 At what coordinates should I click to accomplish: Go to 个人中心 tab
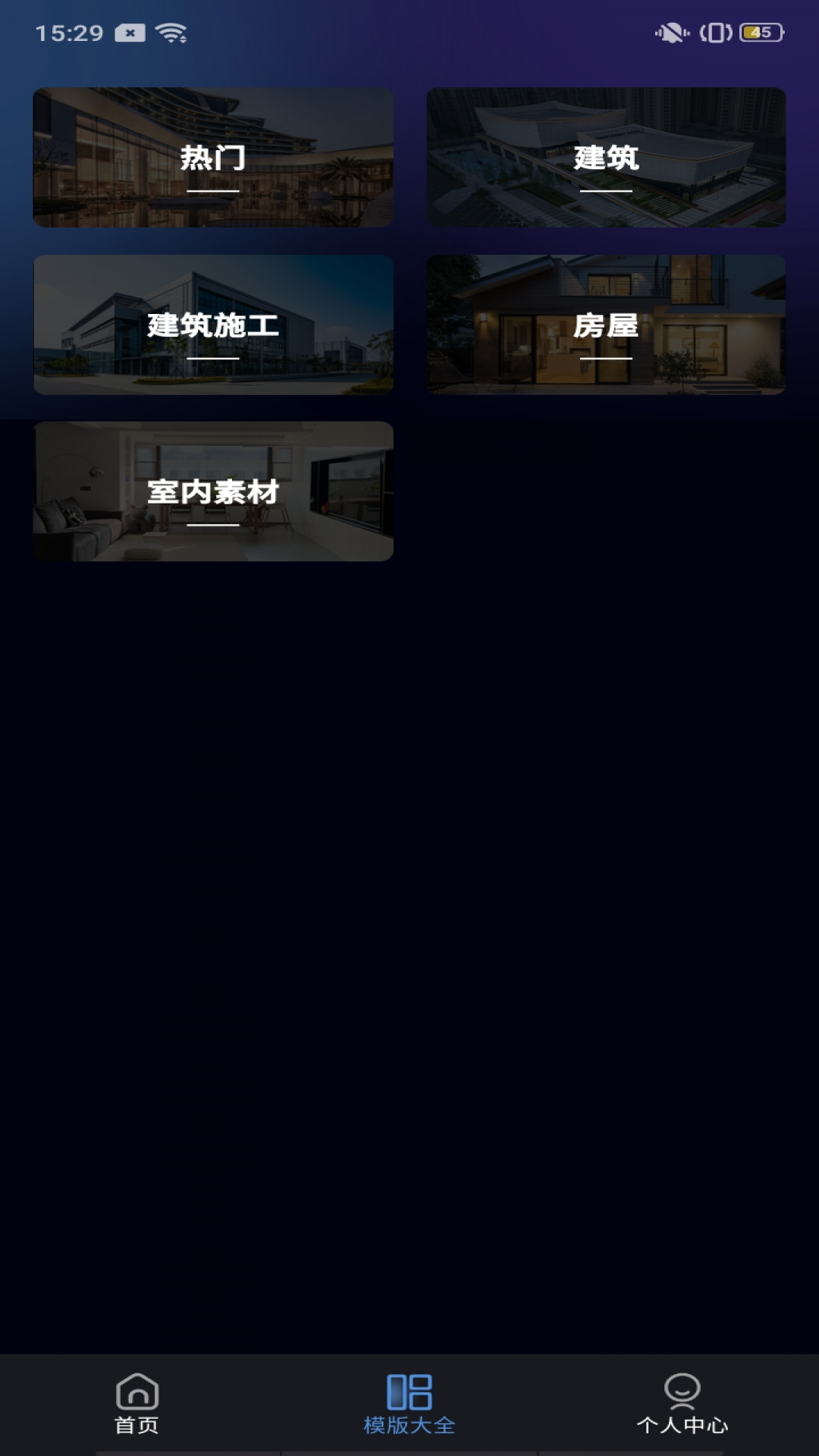pyautogui.click(x=682, y=1404)
